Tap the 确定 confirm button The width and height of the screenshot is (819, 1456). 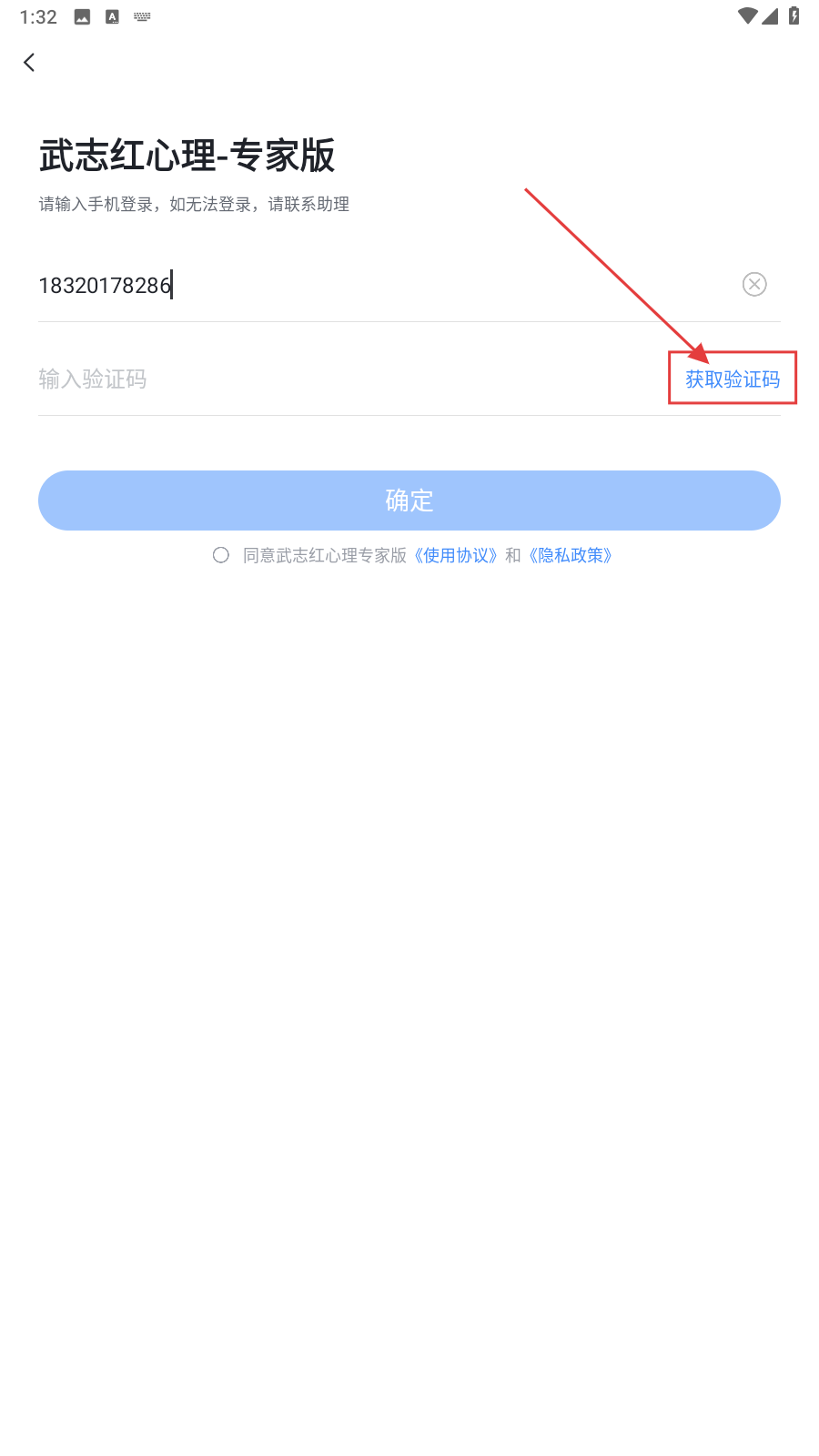pyautogui.click(x=409, y=500)
